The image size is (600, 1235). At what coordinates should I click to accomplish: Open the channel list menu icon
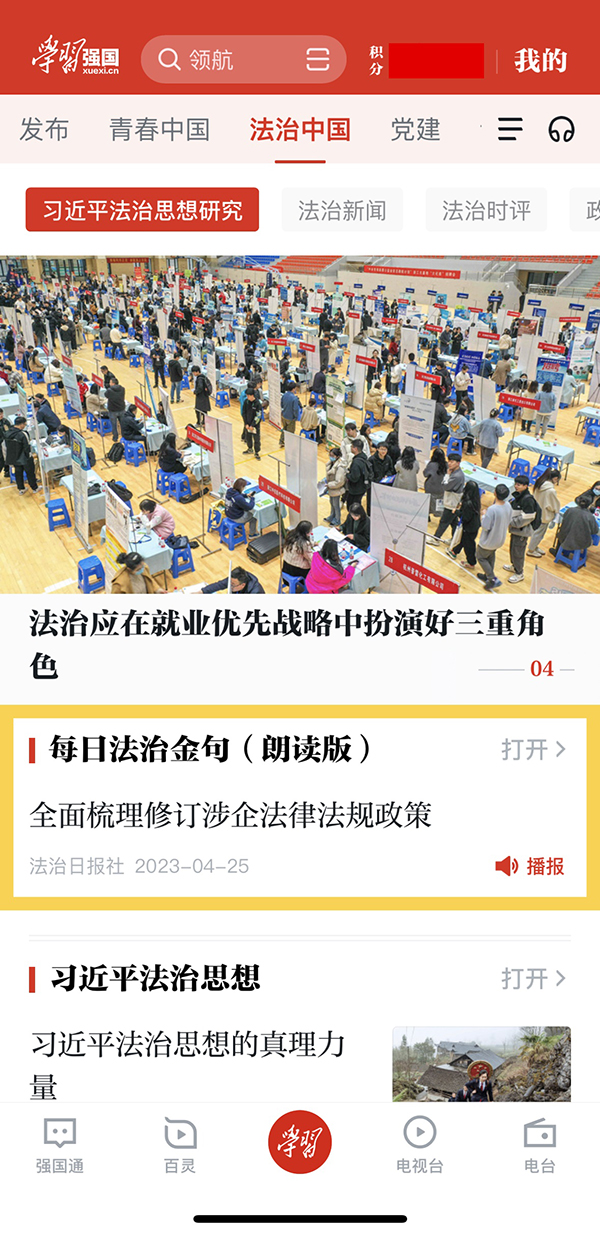(x=510, y=129)
